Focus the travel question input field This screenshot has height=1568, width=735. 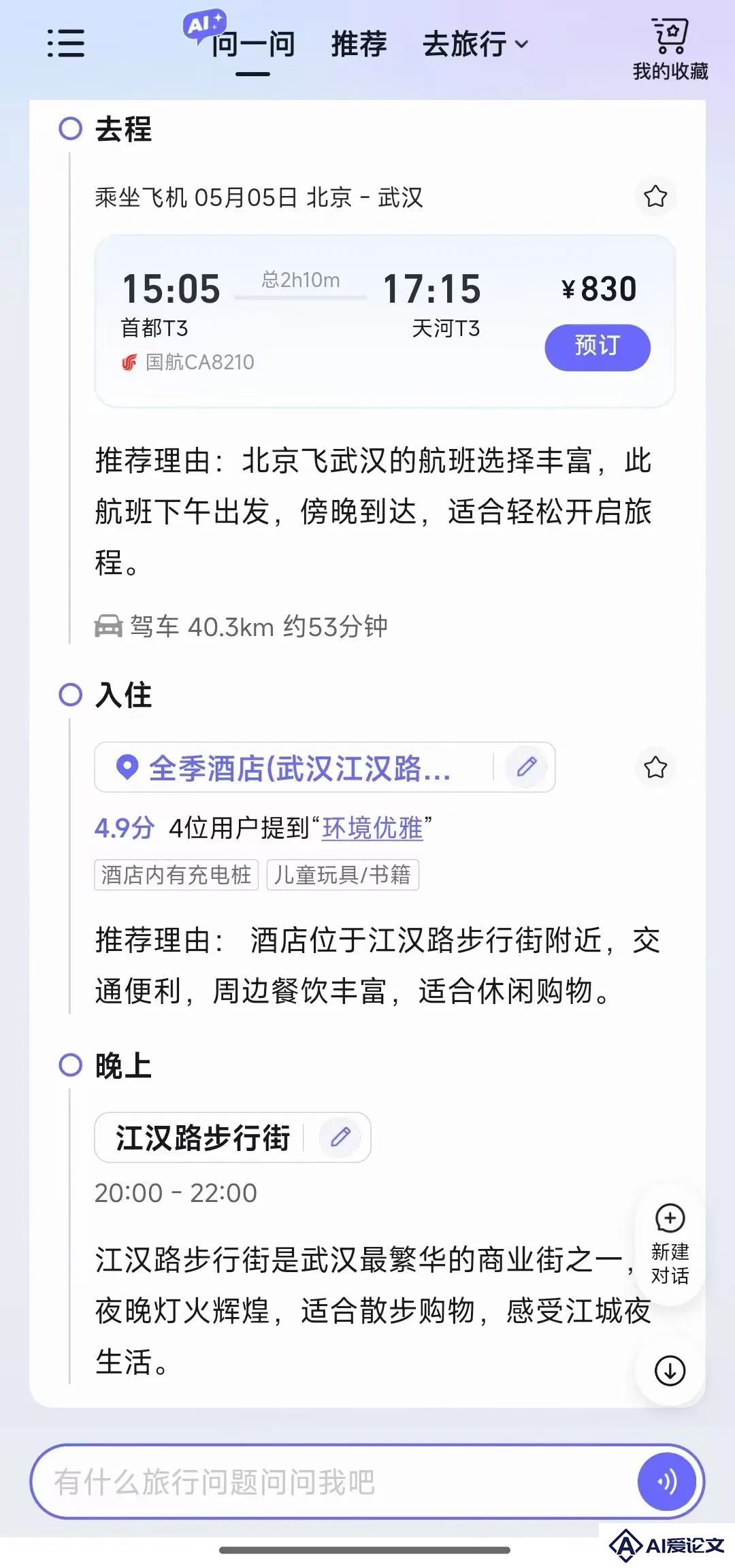pyautogui.click(x=327, y=1482)
